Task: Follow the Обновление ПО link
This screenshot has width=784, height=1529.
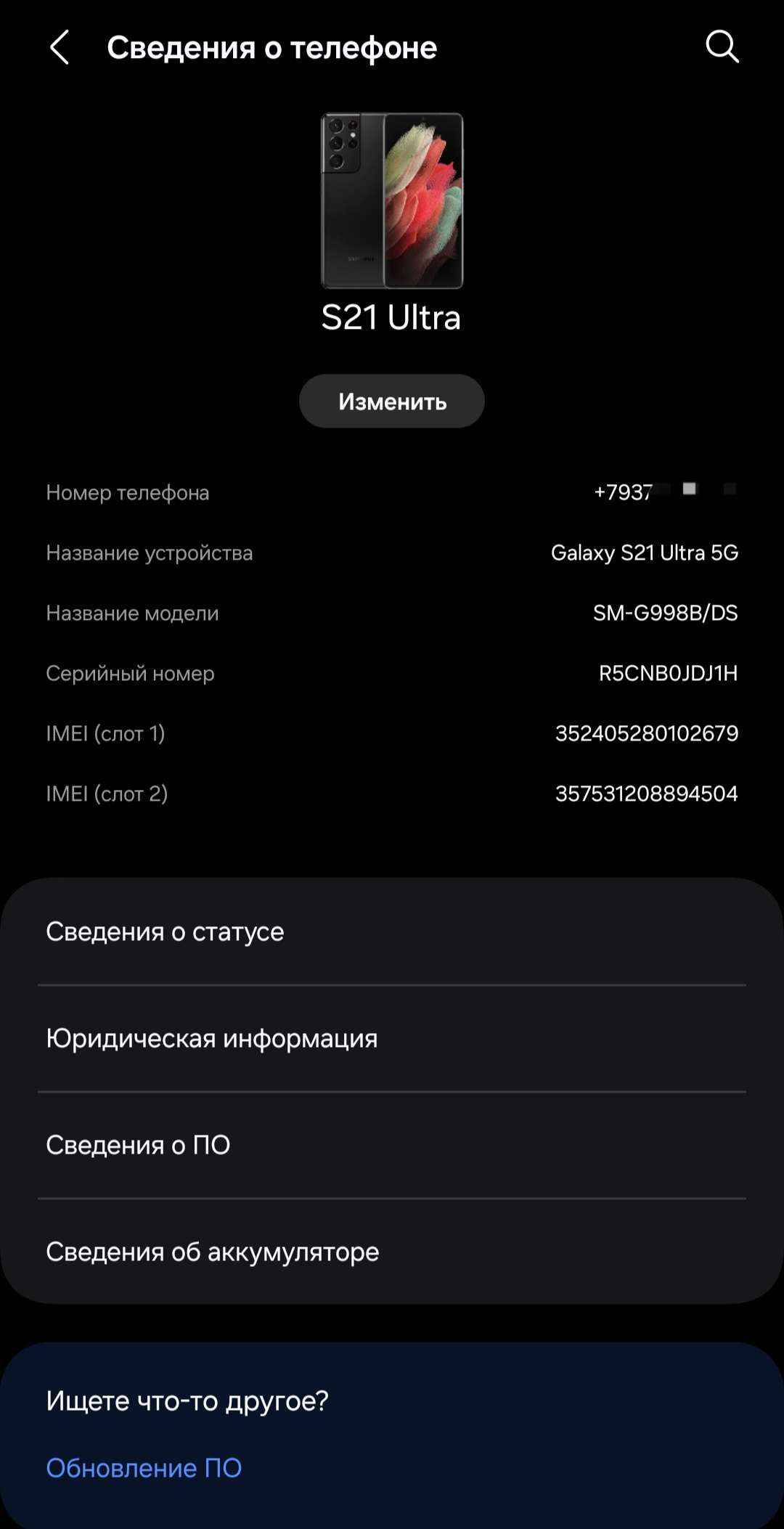Action: (144, 1468)
